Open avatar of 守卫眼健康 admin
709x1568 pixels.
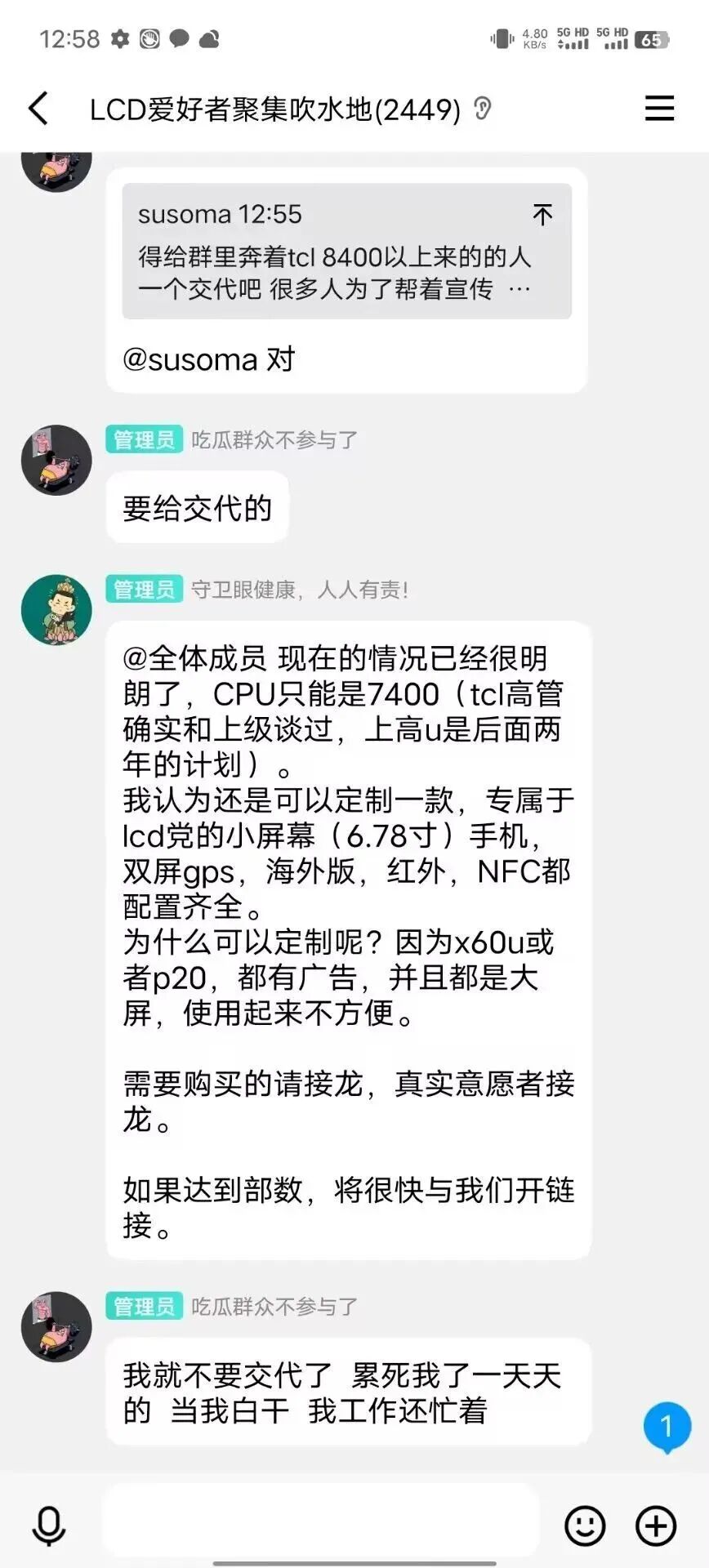56,610
